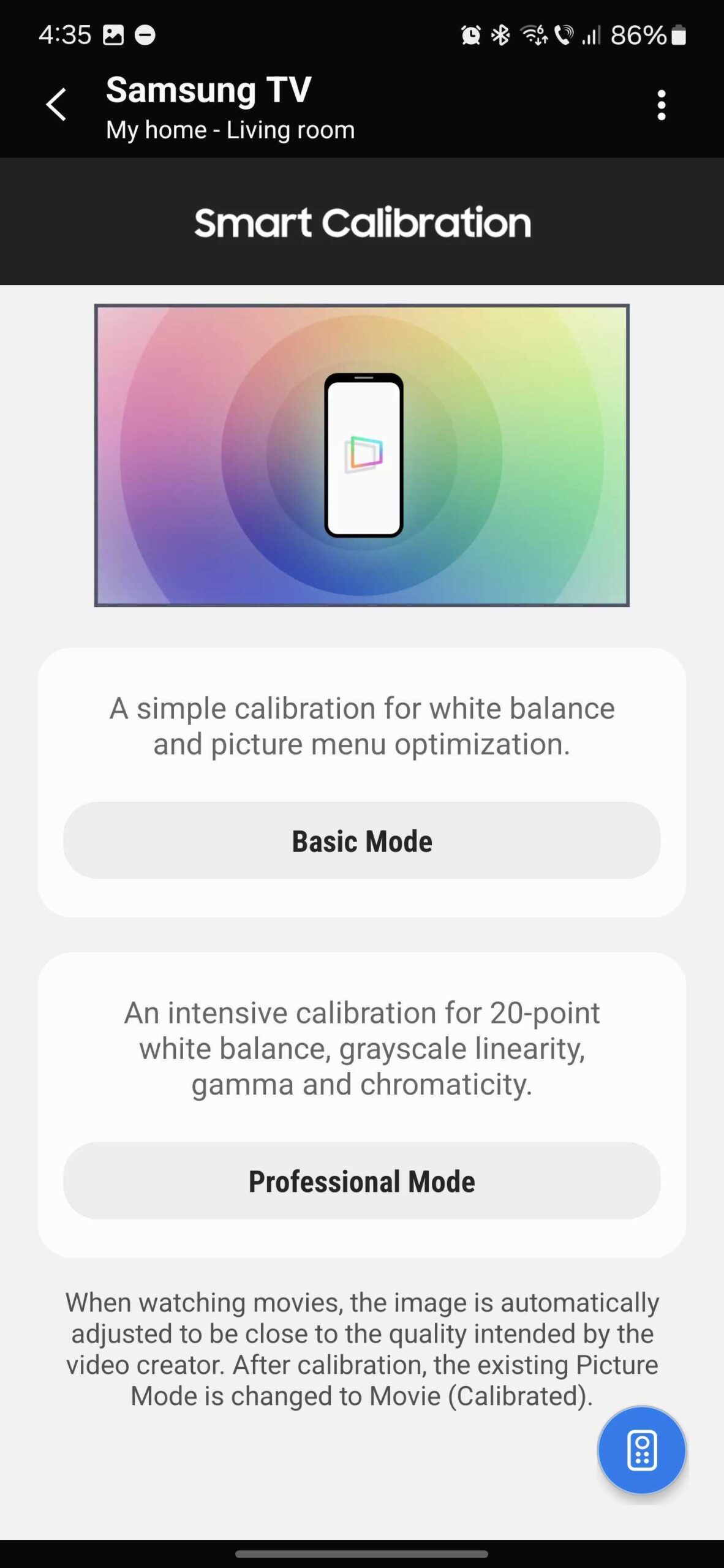Open the three-dot overflow menu
Screen dimensions: 724x1568
coord(661,105)
